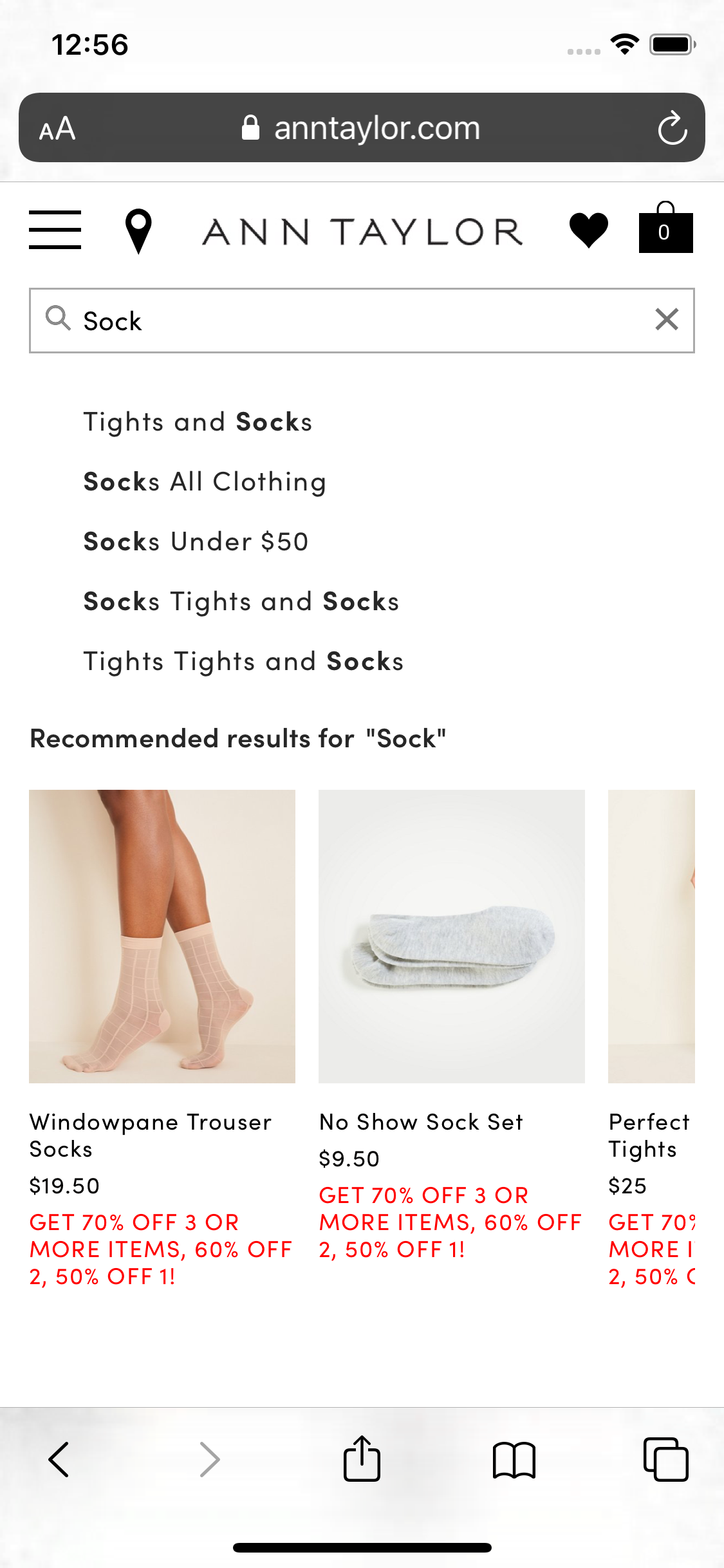The image size is (724, 1568).
Task: Select 'Socks Under $50' suggestion
Action: pyautogui.click(x=196, y=542)
